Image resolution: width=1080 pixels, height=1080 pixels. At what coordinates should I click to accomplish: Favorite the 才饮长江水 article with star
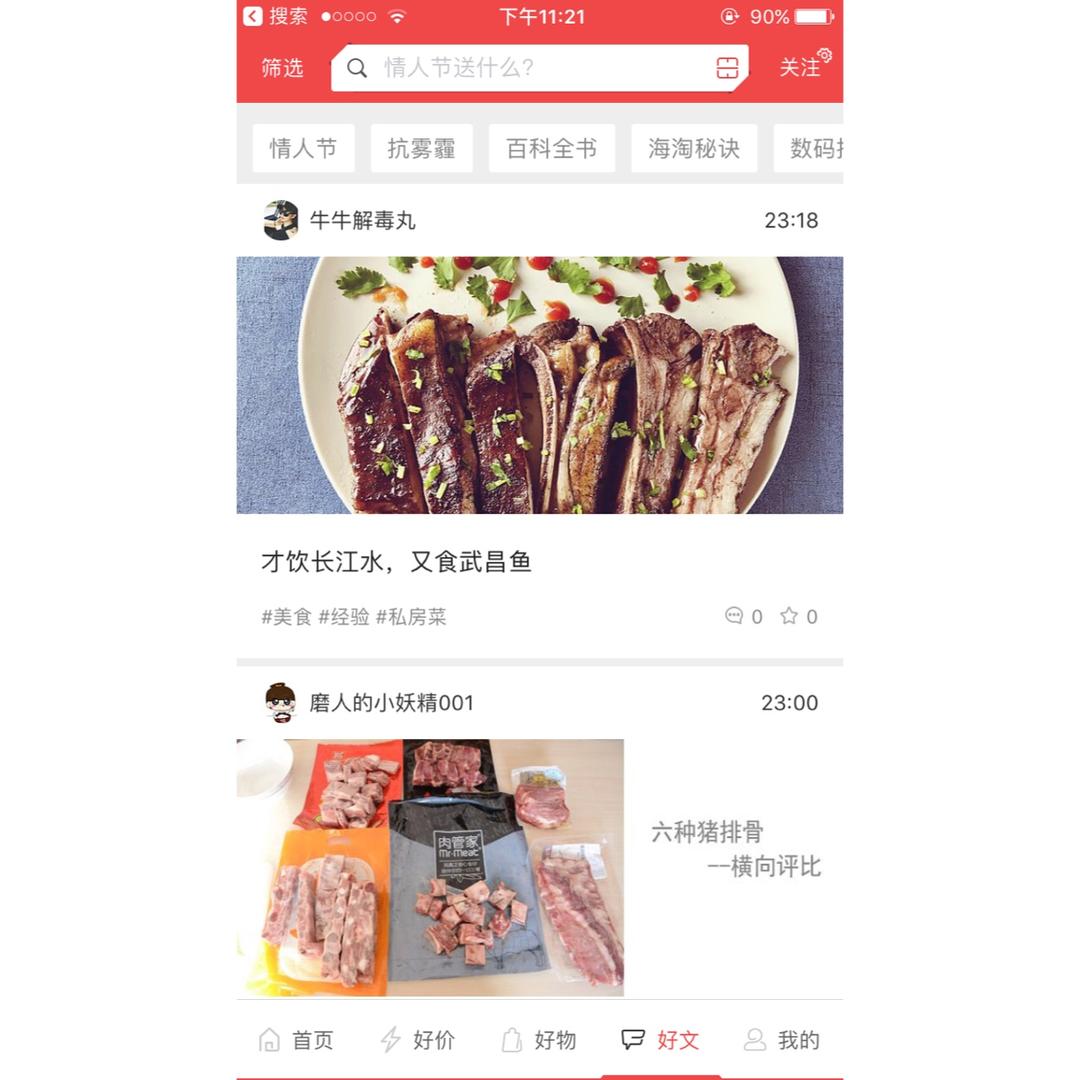tap(798, 616)
